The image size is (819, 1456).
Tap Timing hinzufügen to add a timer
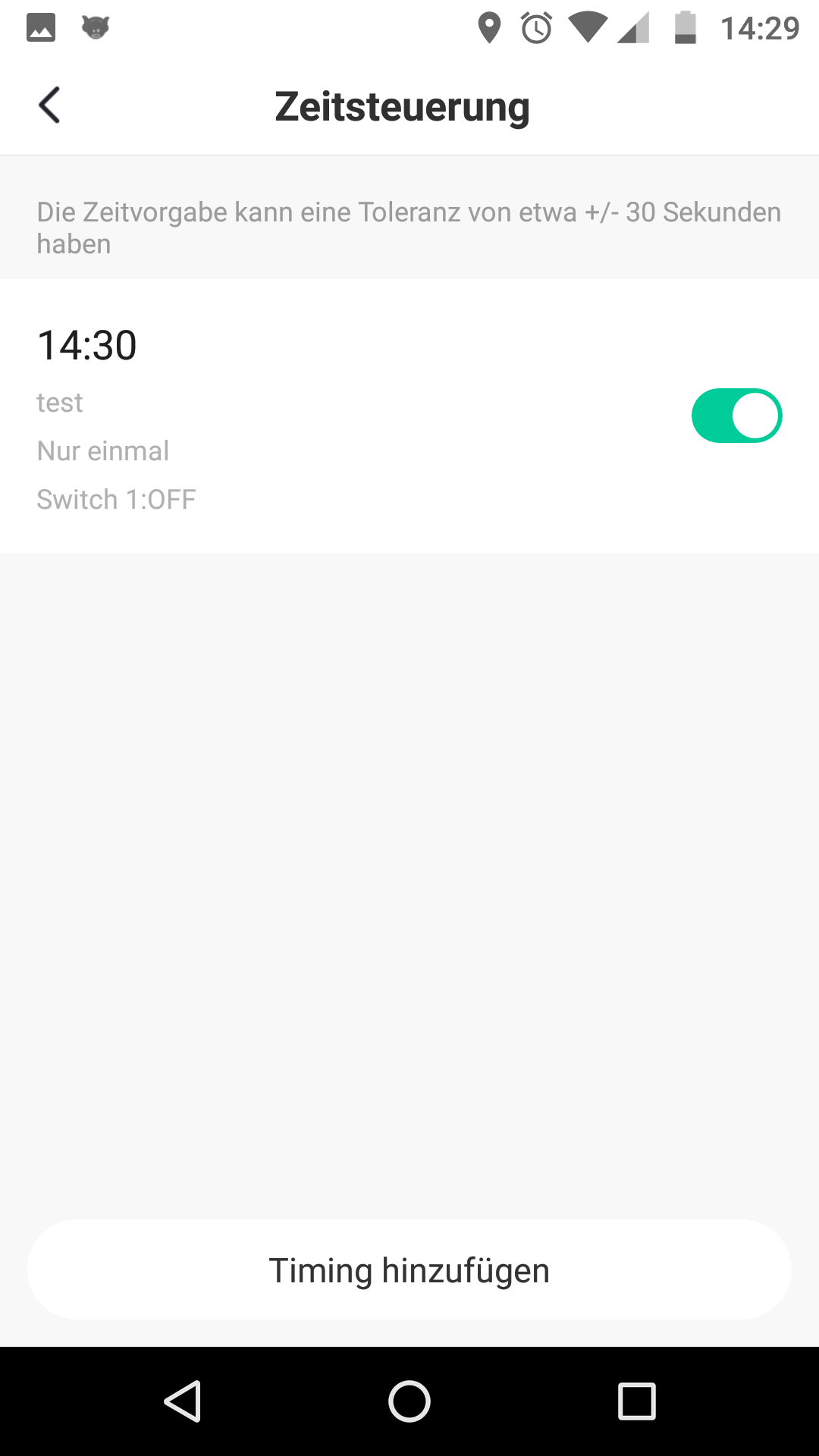(409, 1270)
